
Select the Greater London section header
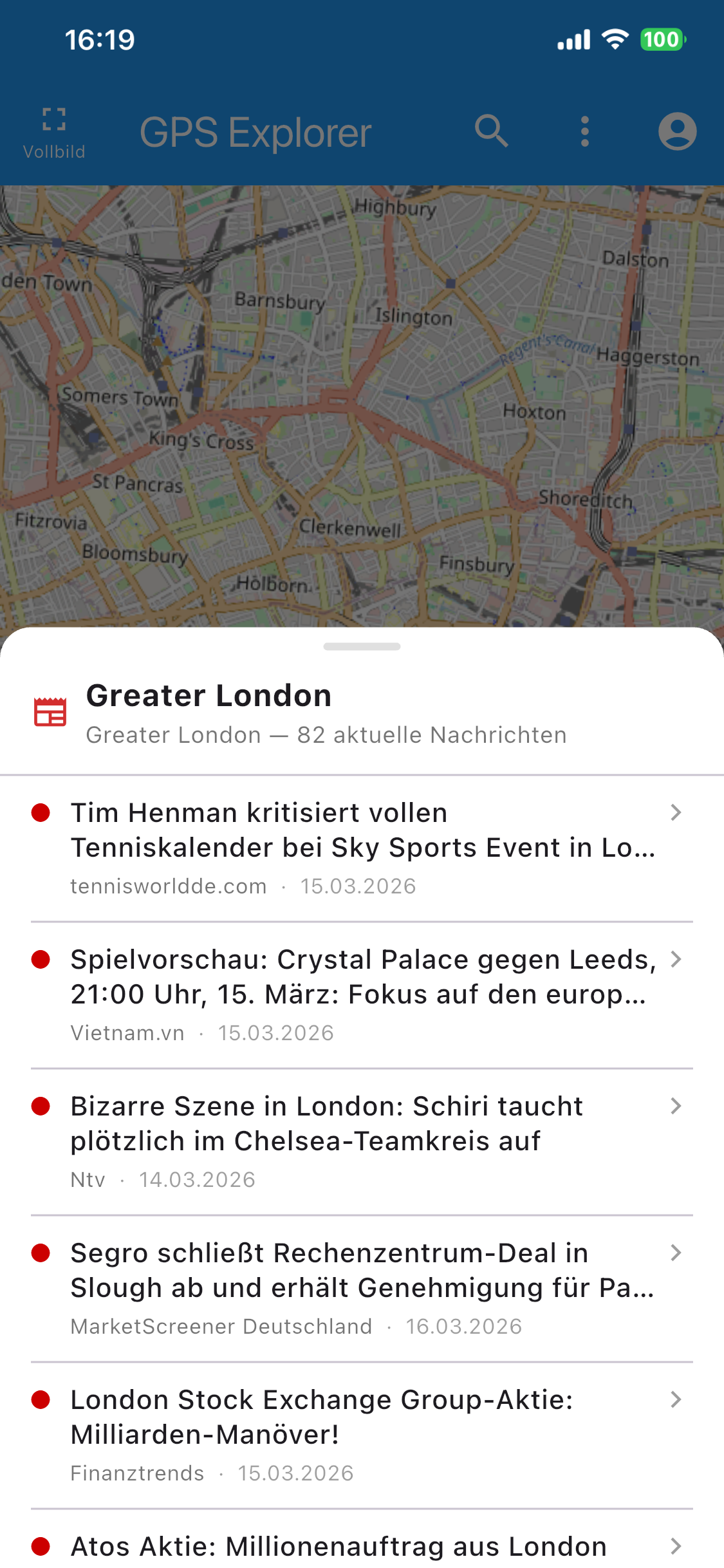point(209,695)
